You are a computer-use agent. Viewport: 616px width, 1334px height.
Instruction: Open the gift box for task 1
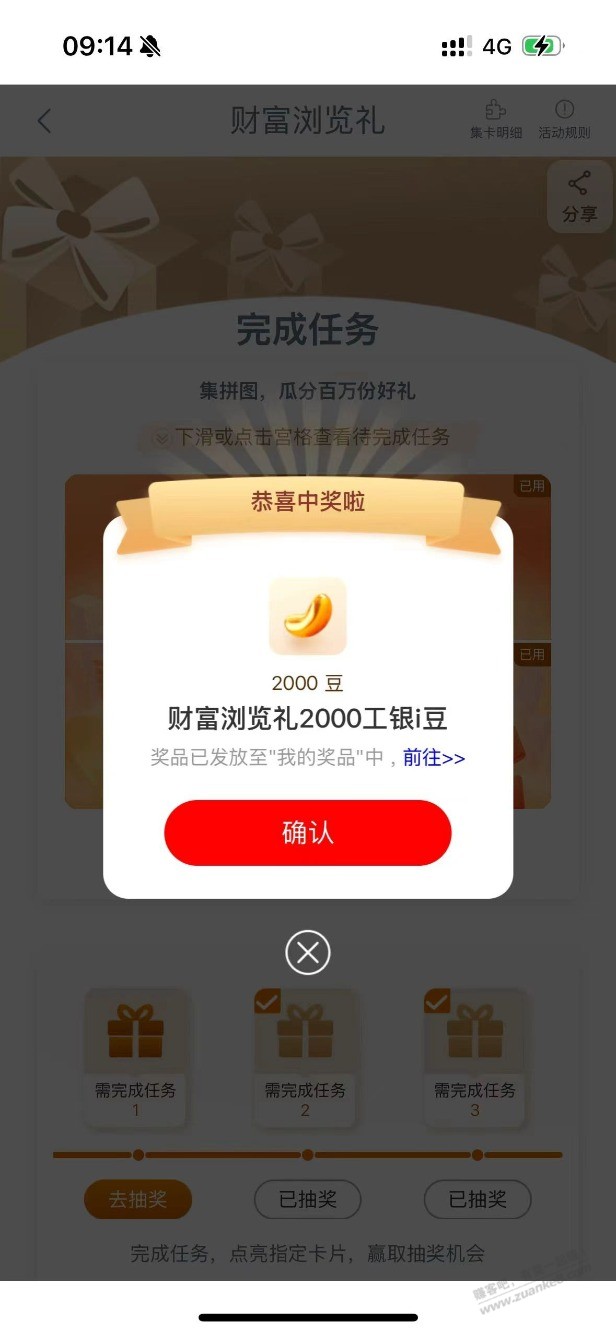point(136,1033)
